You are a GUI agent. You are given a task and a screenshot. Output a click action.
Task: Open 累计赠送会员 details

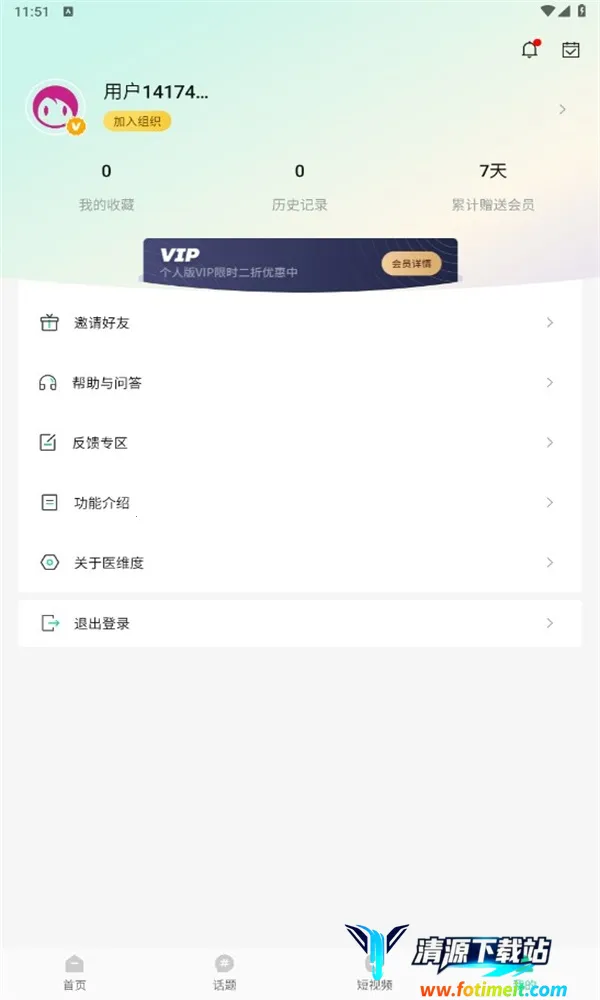492,187
